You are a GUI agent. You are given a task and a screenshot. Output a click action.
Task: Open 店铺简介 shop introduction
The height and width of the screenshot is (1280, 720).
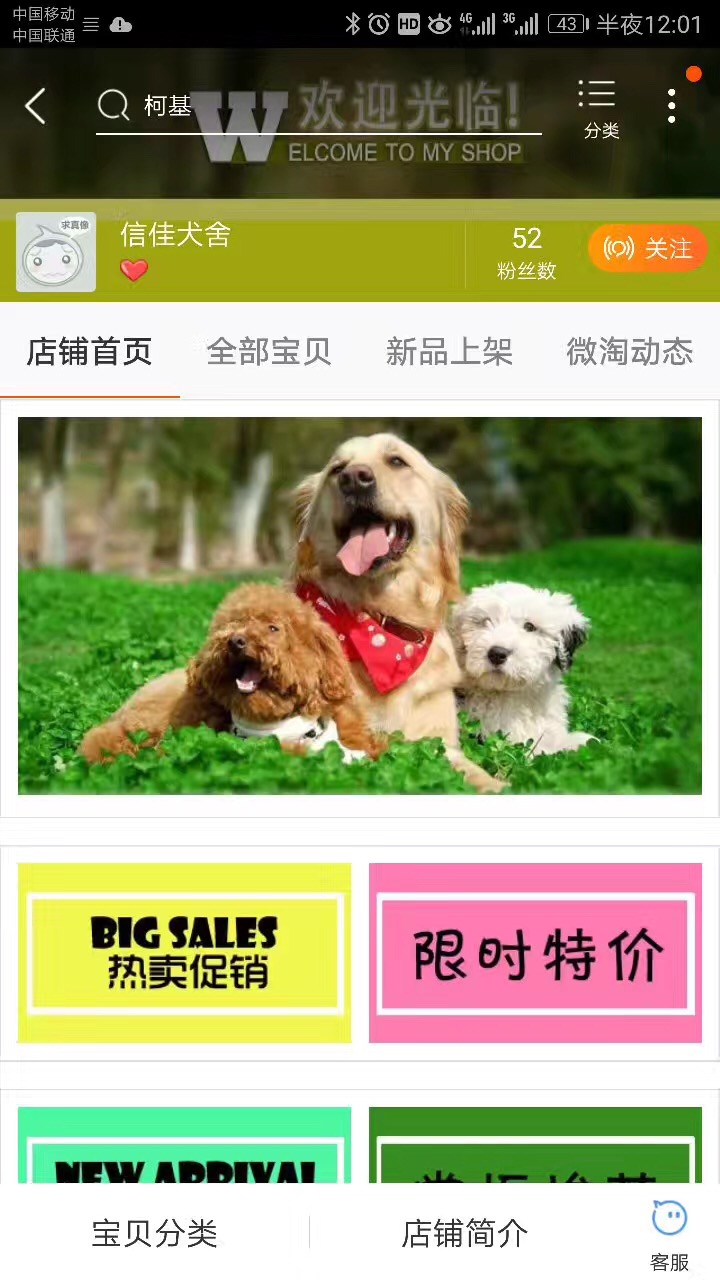pos(465,1233)
